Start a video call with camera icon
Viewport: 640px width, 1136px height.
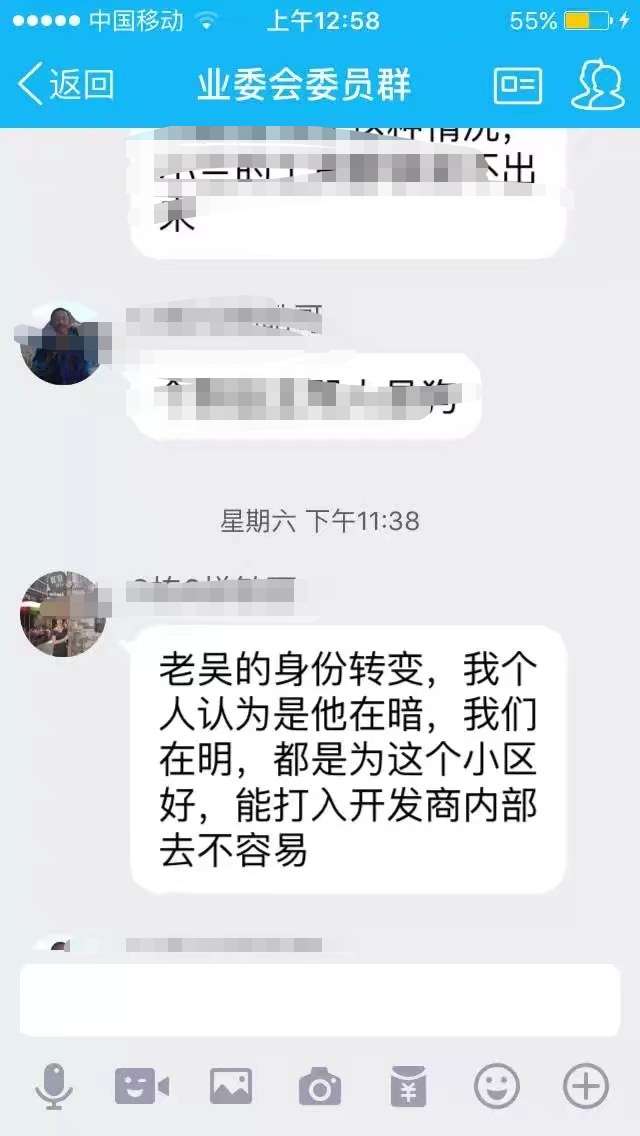pos(141,1085)
